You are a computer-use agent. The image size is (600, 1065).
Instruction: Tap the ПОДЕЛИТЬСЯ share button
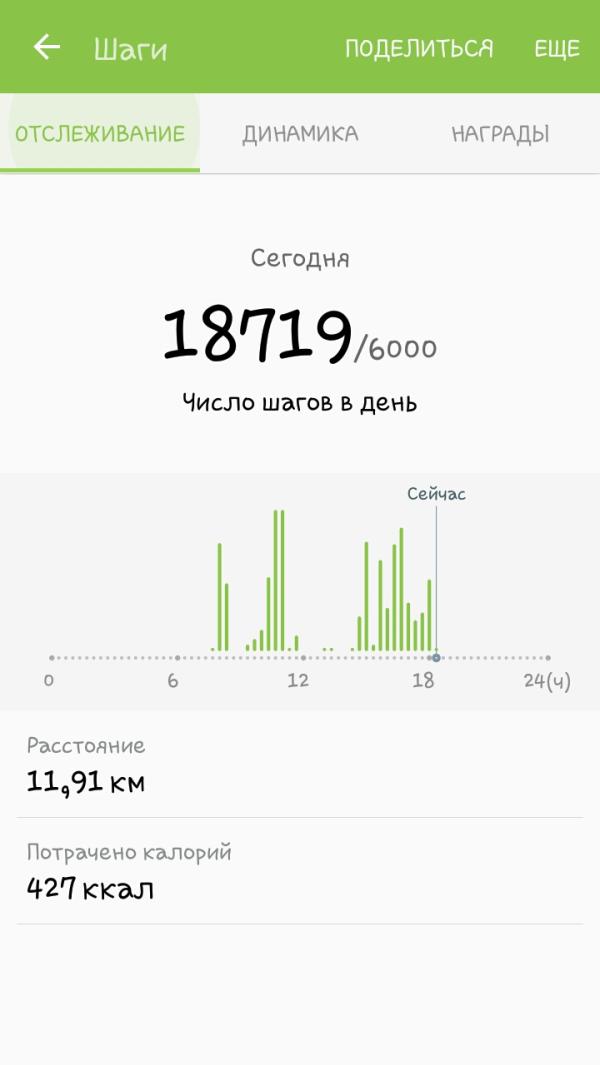419,48
